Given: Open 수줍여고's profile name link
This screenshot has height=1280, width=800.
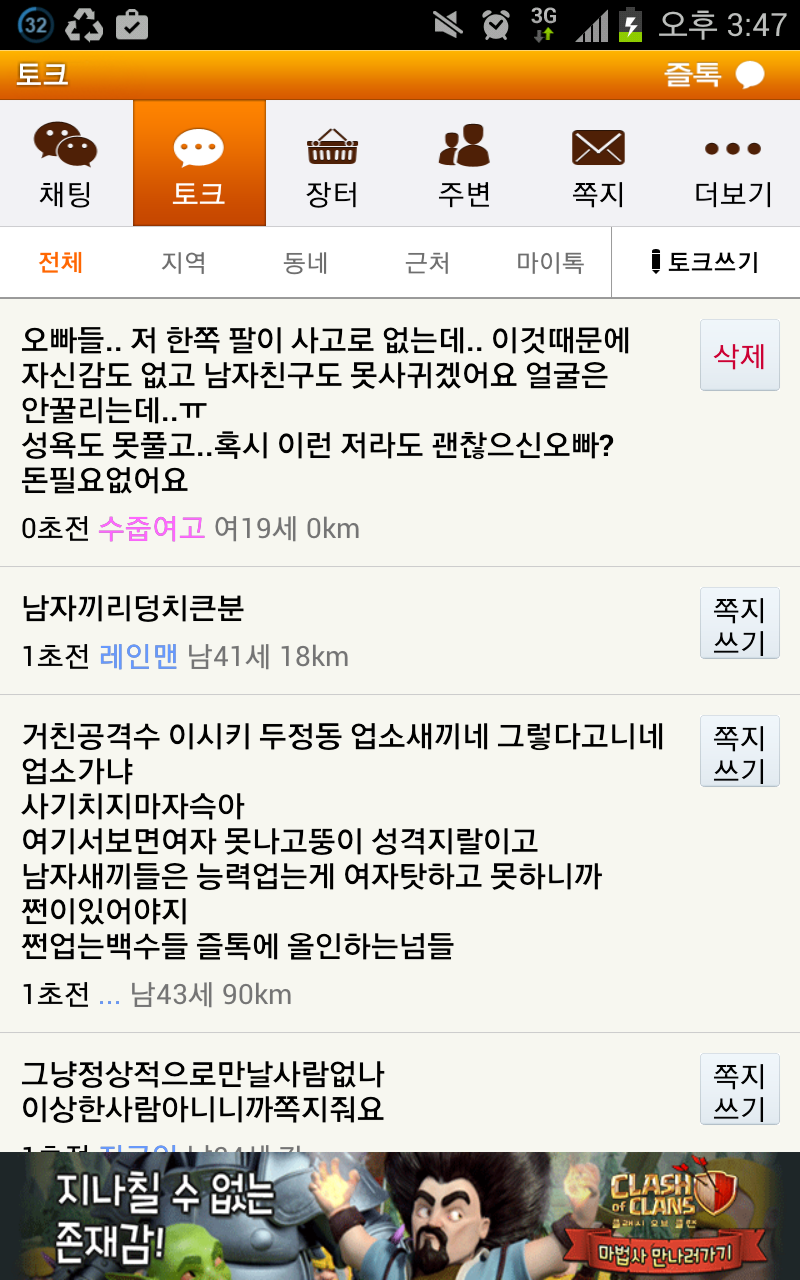Looking at the screenshot, I should pos(151,528).
